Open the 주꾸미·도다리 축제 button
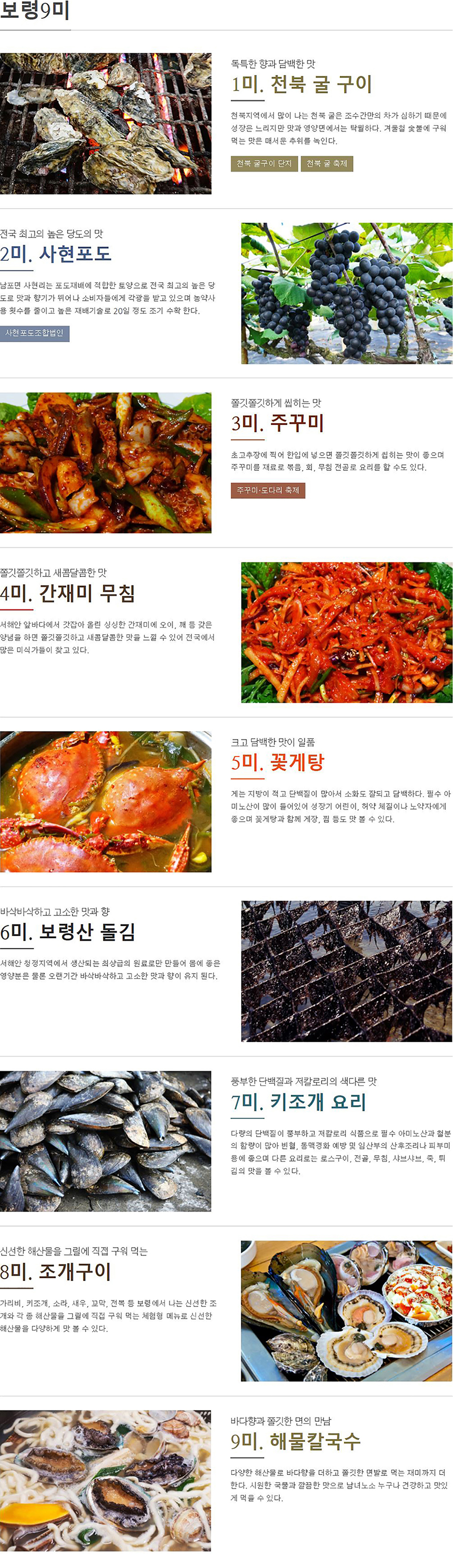Viewport: 453px width, 1568px height. tap(267, 491)
